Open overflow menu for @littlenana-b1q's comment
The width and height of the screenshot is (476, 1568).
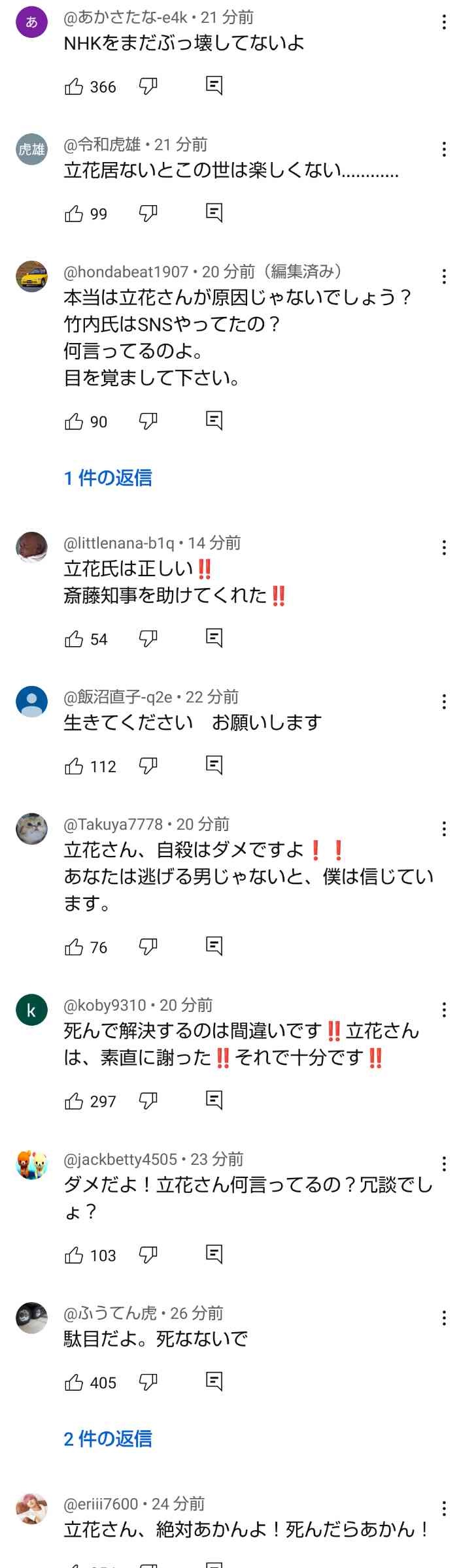click(x=444, y=547)
